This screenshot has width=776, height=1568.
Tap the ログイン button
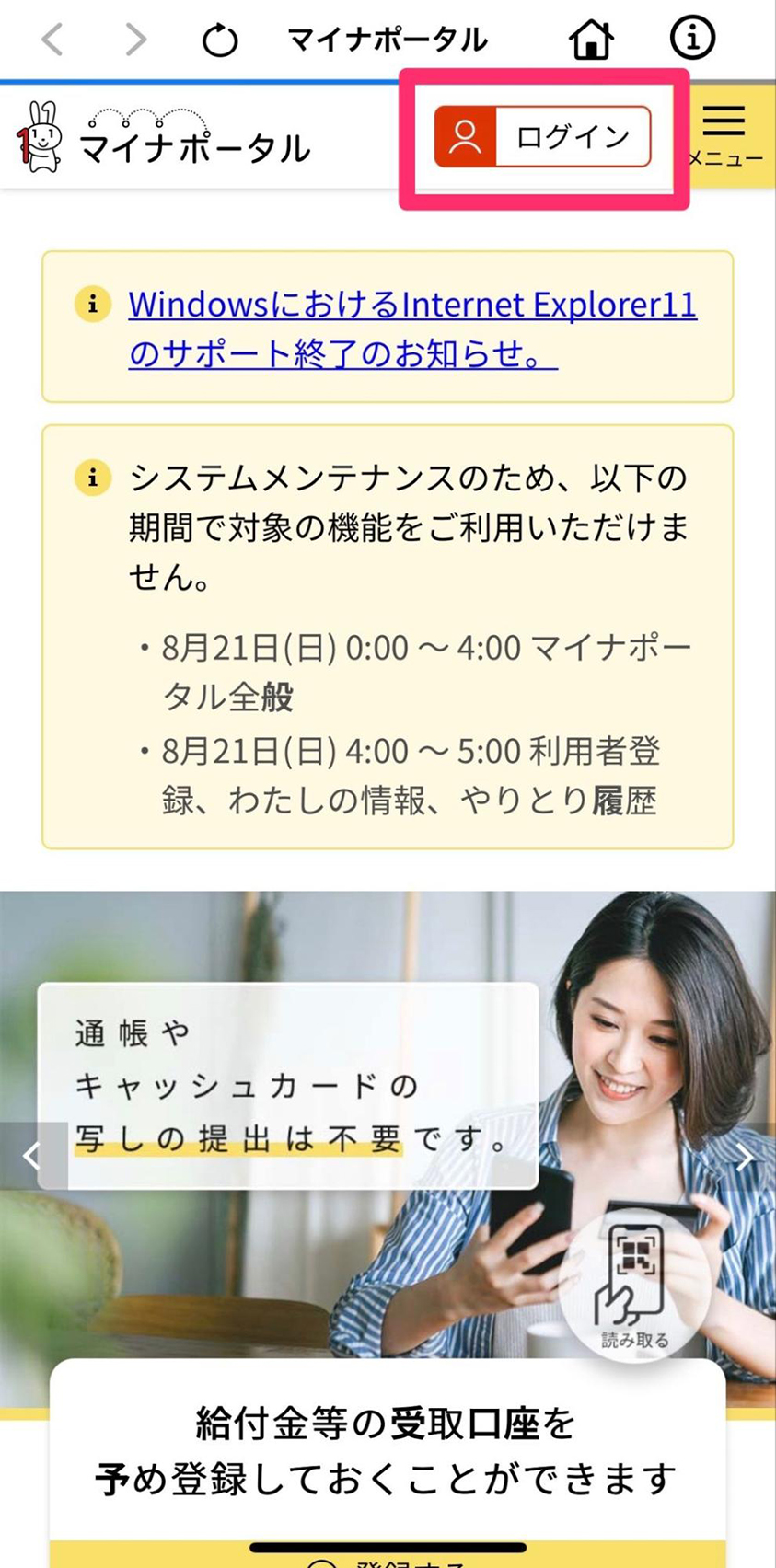click(543, 137)
